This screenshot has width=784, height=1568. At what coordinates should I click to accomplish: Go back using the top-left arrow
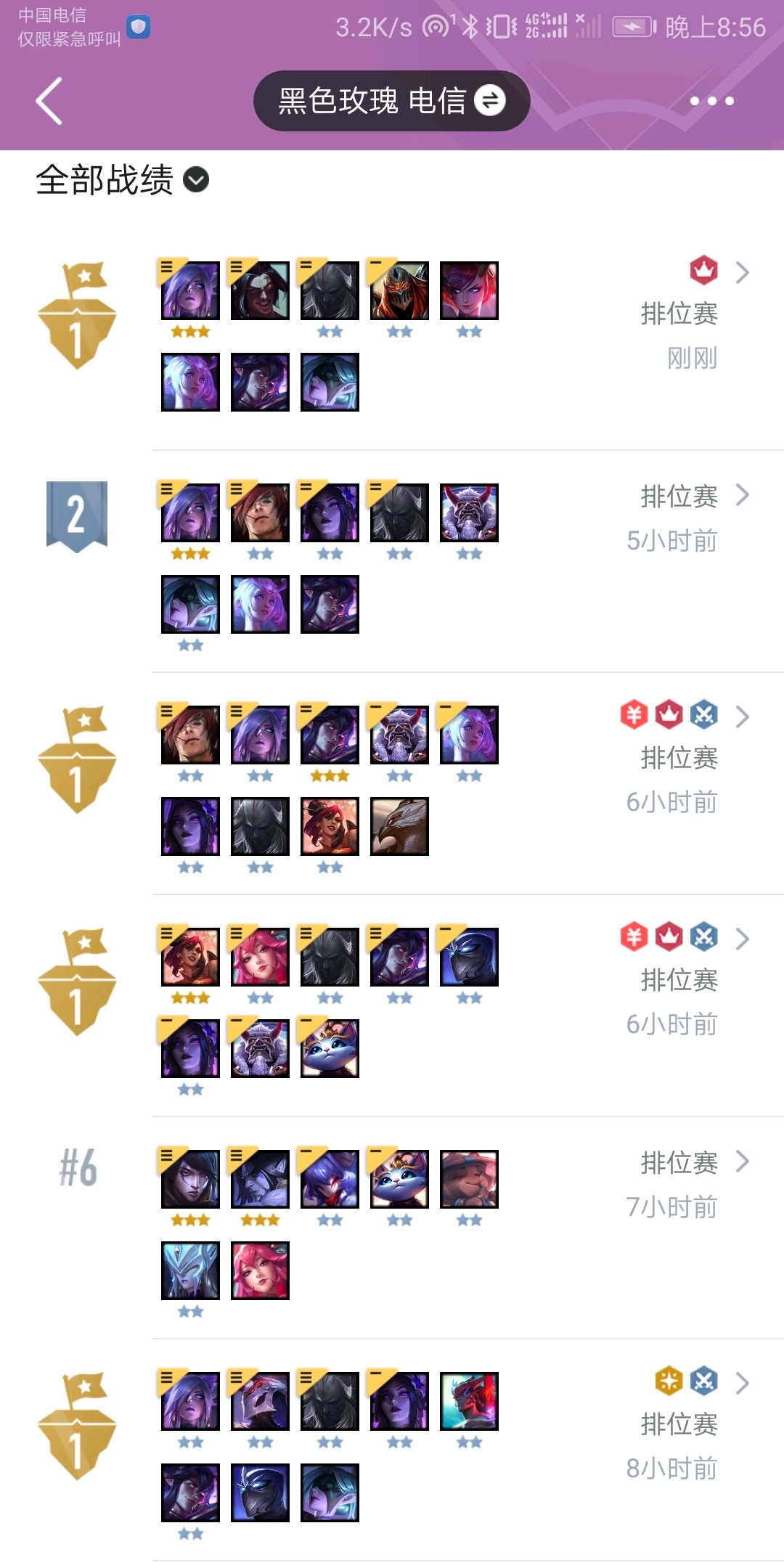point(49,101)
